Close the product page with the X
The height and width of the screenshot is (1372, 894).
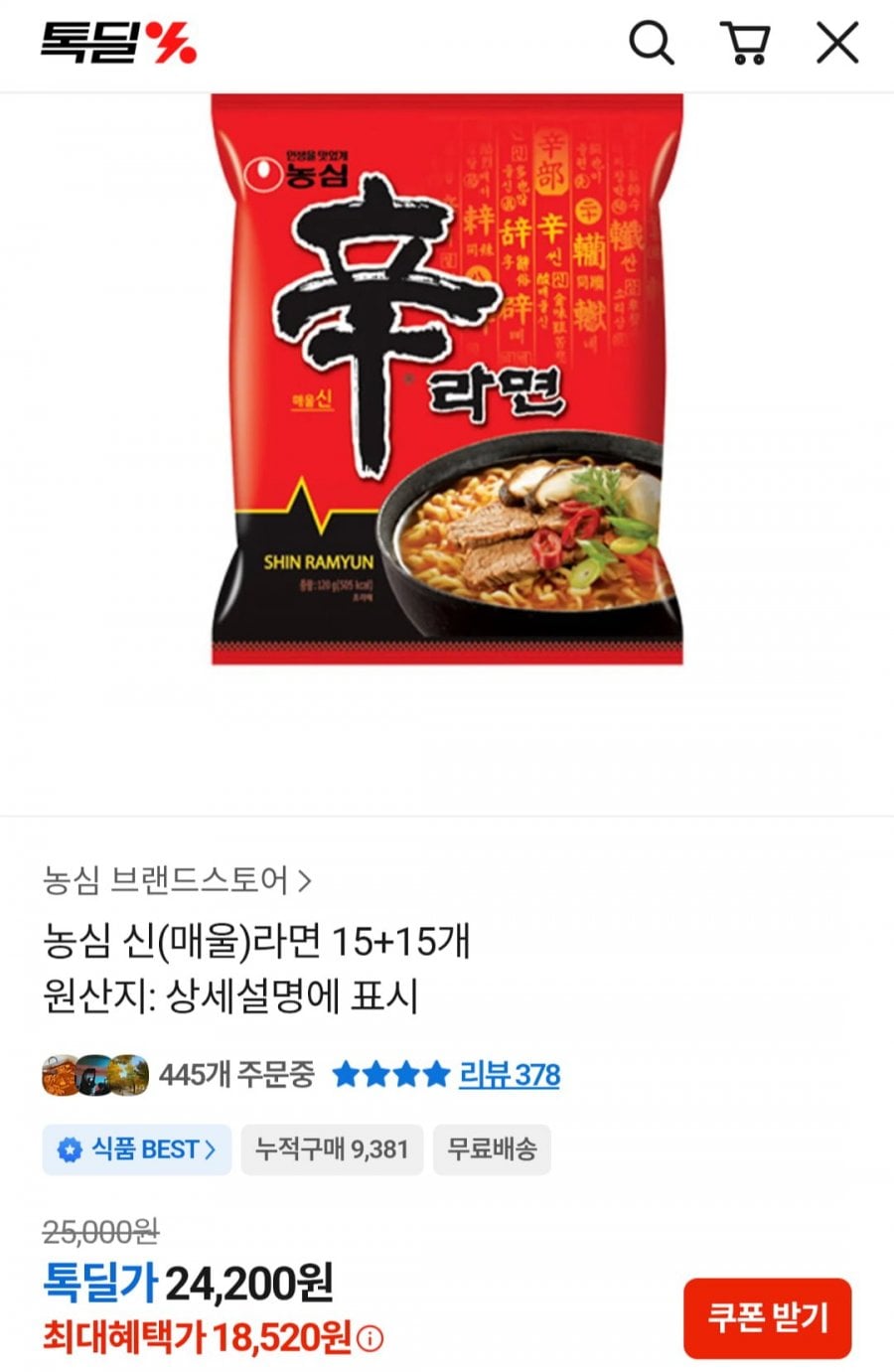click(x=836, y=43)
